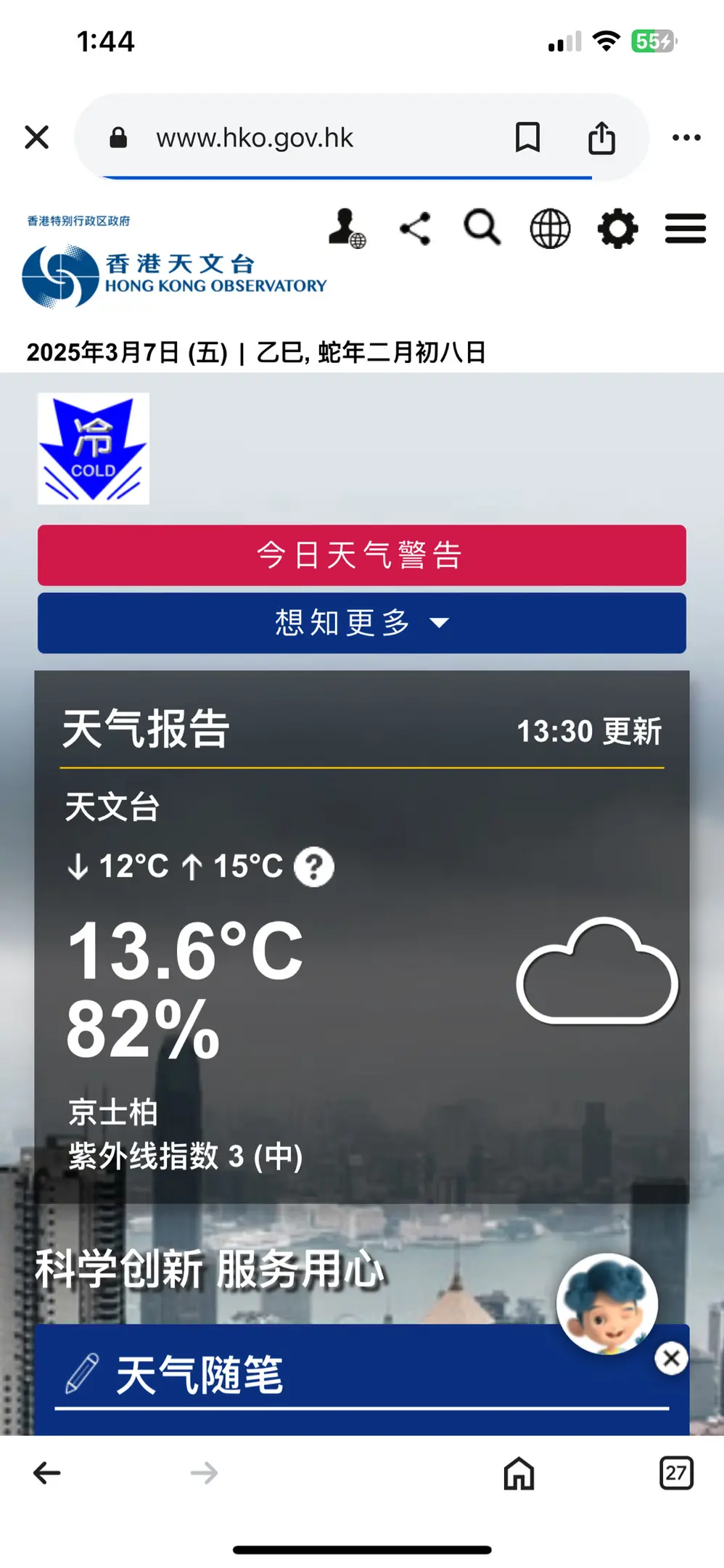View the Cold weather warning signal
This screenshot has width=724, height=1568.
point(94,449)
